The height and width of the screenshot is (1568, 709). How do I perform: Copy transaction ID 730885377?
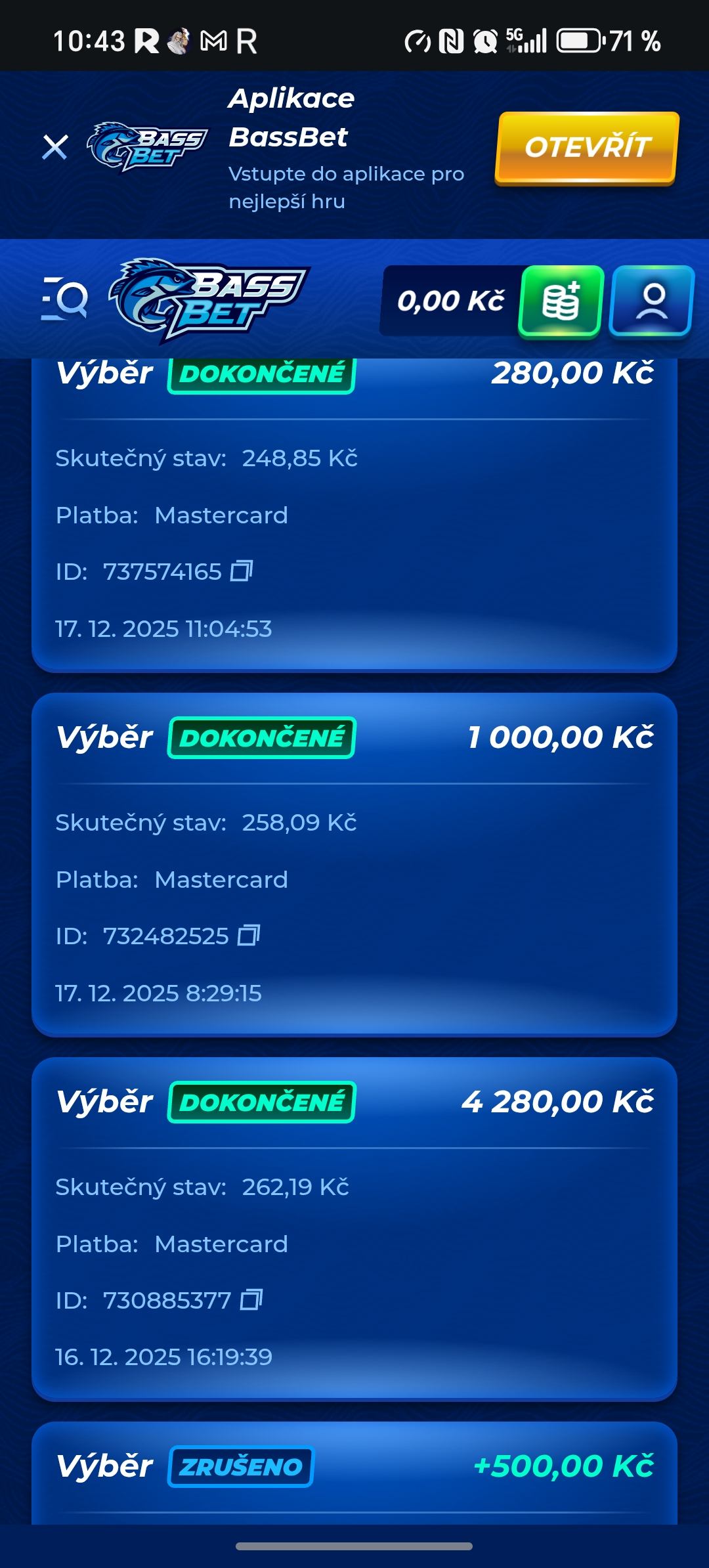tap(251, 1299)
